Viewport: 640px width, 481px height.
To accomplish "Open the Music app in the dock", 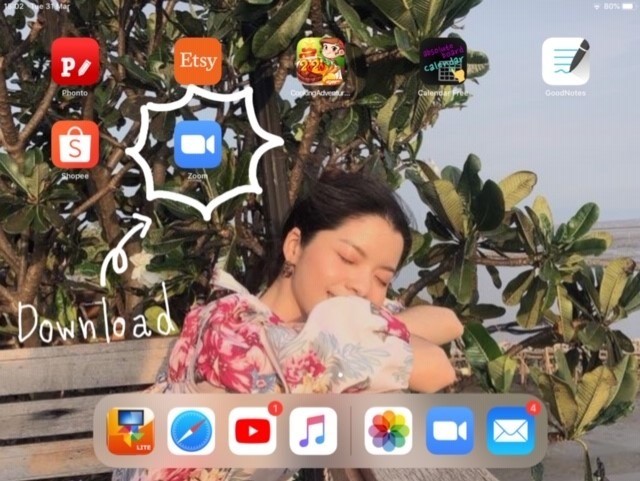I will 313,431.
